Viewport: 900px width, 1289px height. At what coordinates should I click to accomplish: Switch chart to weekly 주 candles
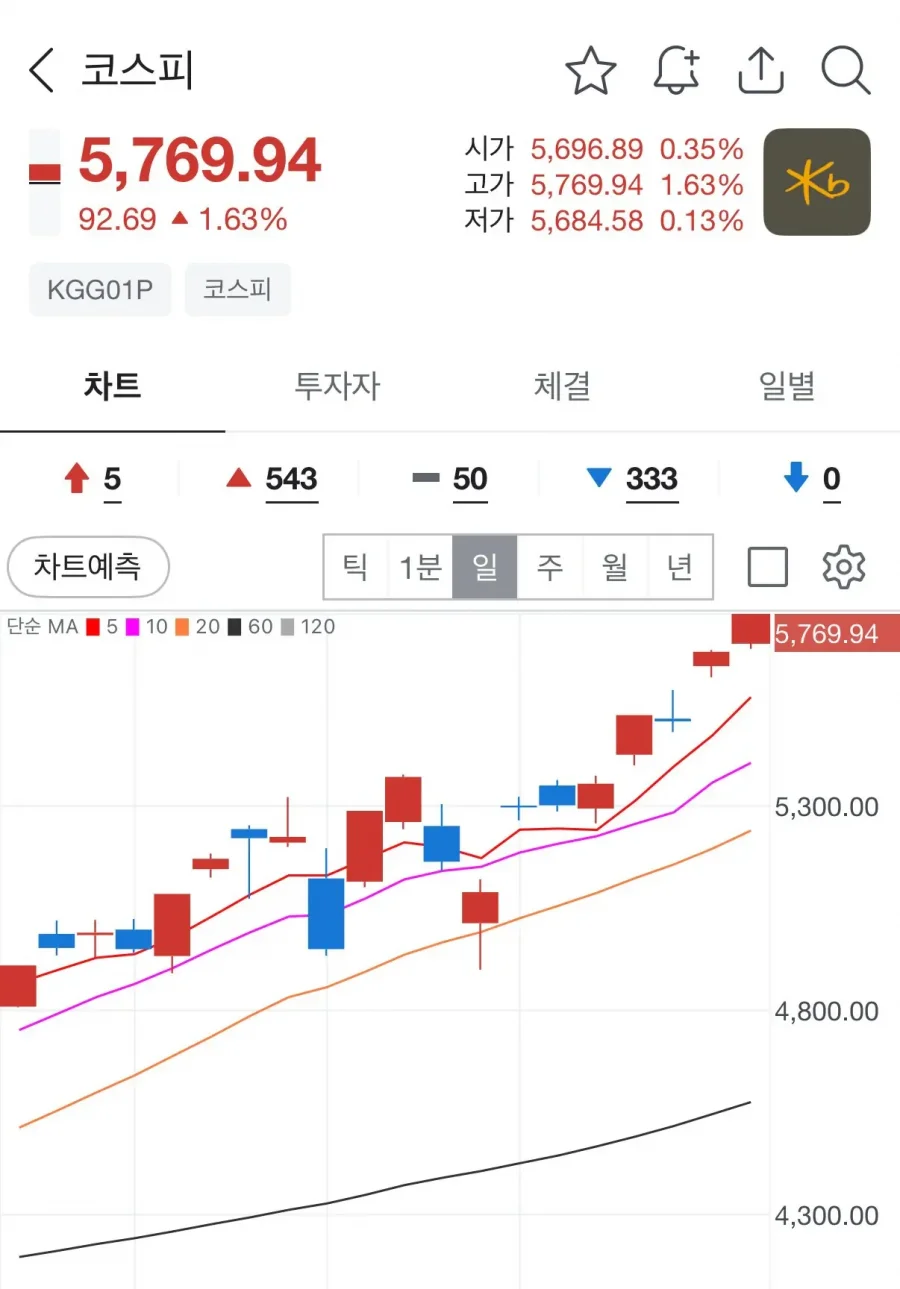click(550, 567)
